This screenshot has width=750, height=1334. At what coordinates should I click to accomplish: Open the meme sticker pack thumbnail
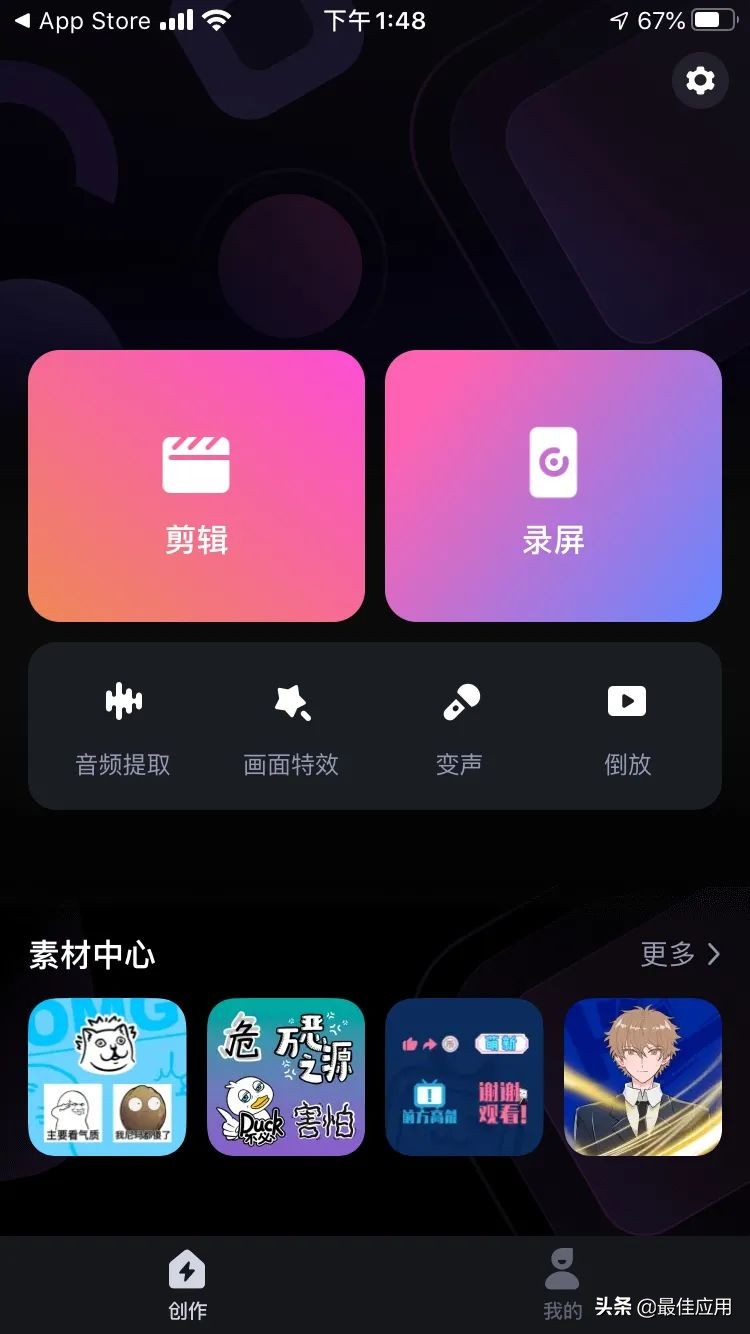pyautogui.click(x=107, y=1078)
